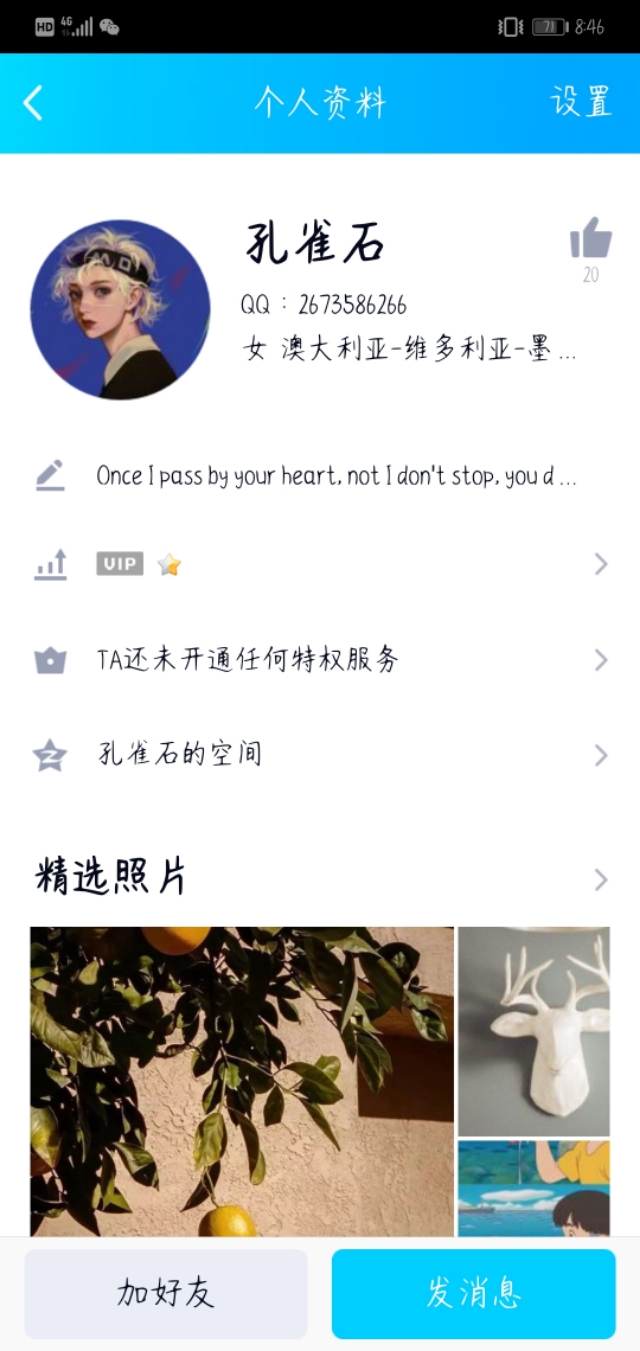Expand the 精选照片 section
The image size is (640, 1351).
pyautogui.click(x=600, y=879)
